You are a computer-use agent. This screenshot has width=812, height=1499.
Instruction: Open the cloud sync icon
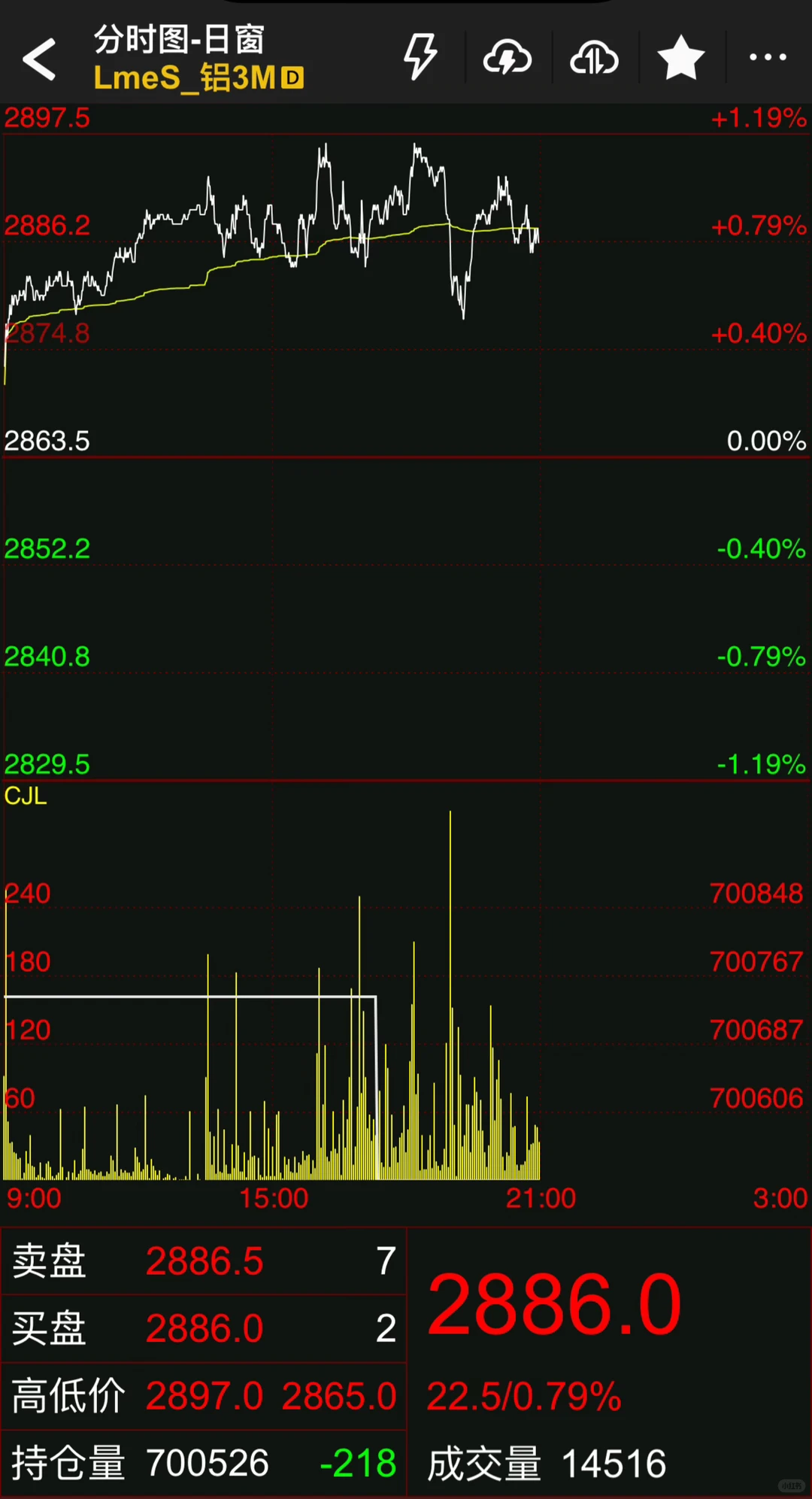coord(594,58)
